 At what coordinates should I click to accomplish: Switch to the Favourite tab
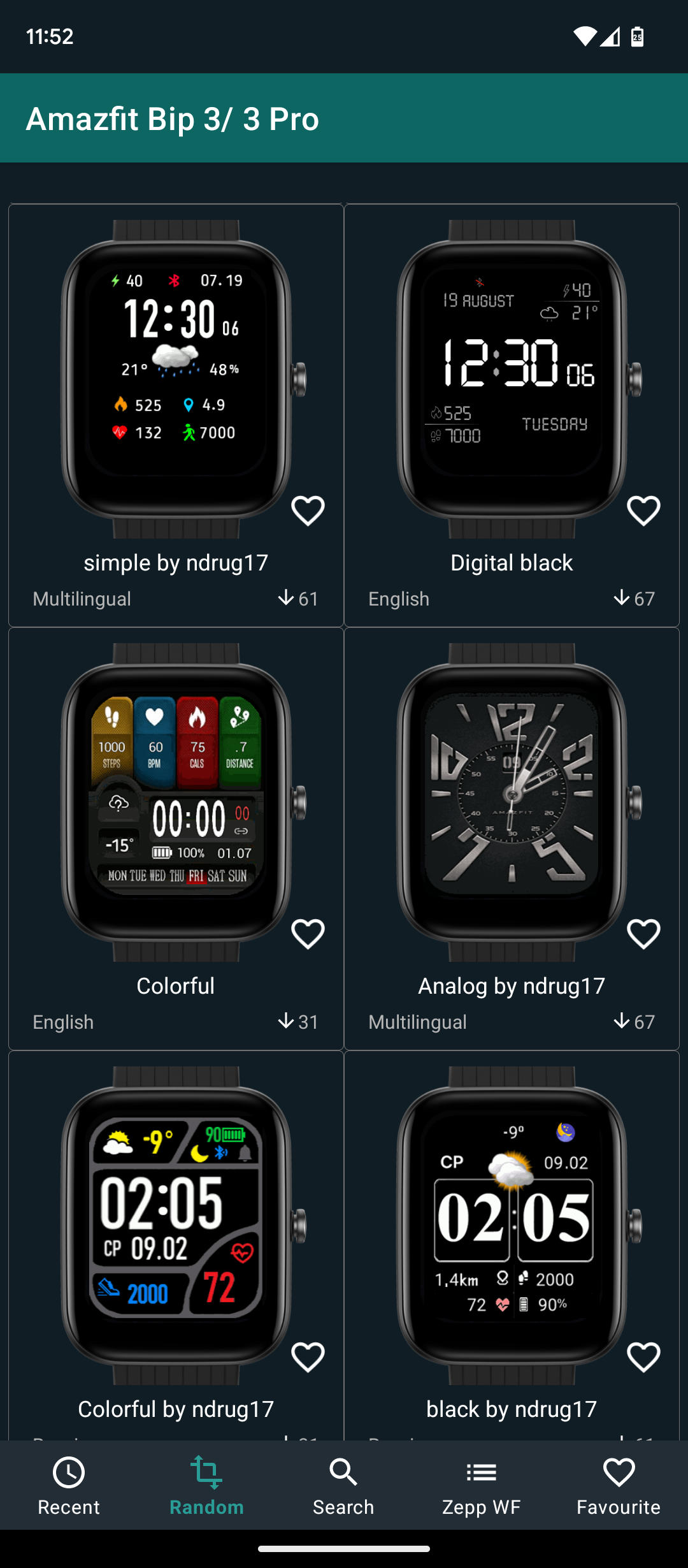click(619, 1485)
